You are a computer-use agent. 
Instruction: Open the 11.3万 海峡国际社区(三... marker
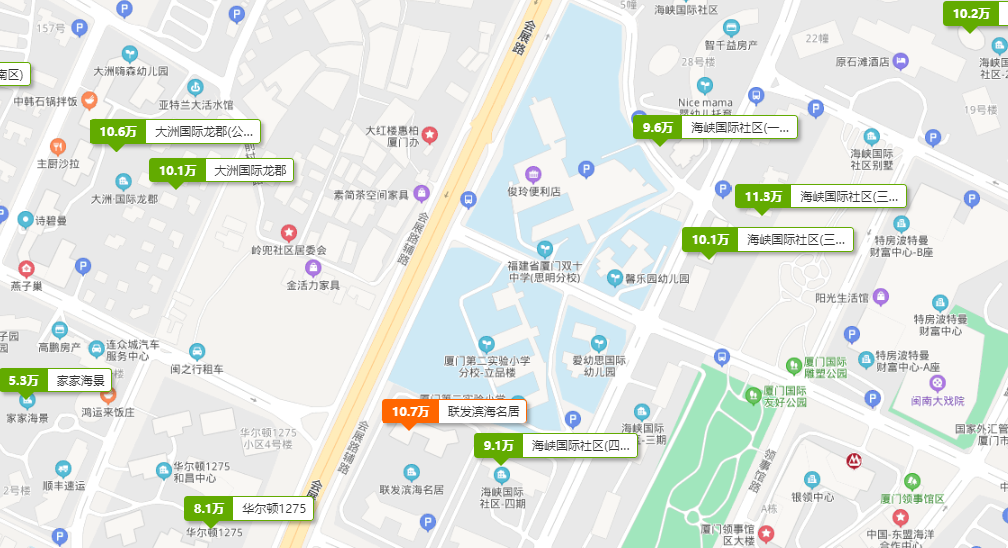(822, 196)
